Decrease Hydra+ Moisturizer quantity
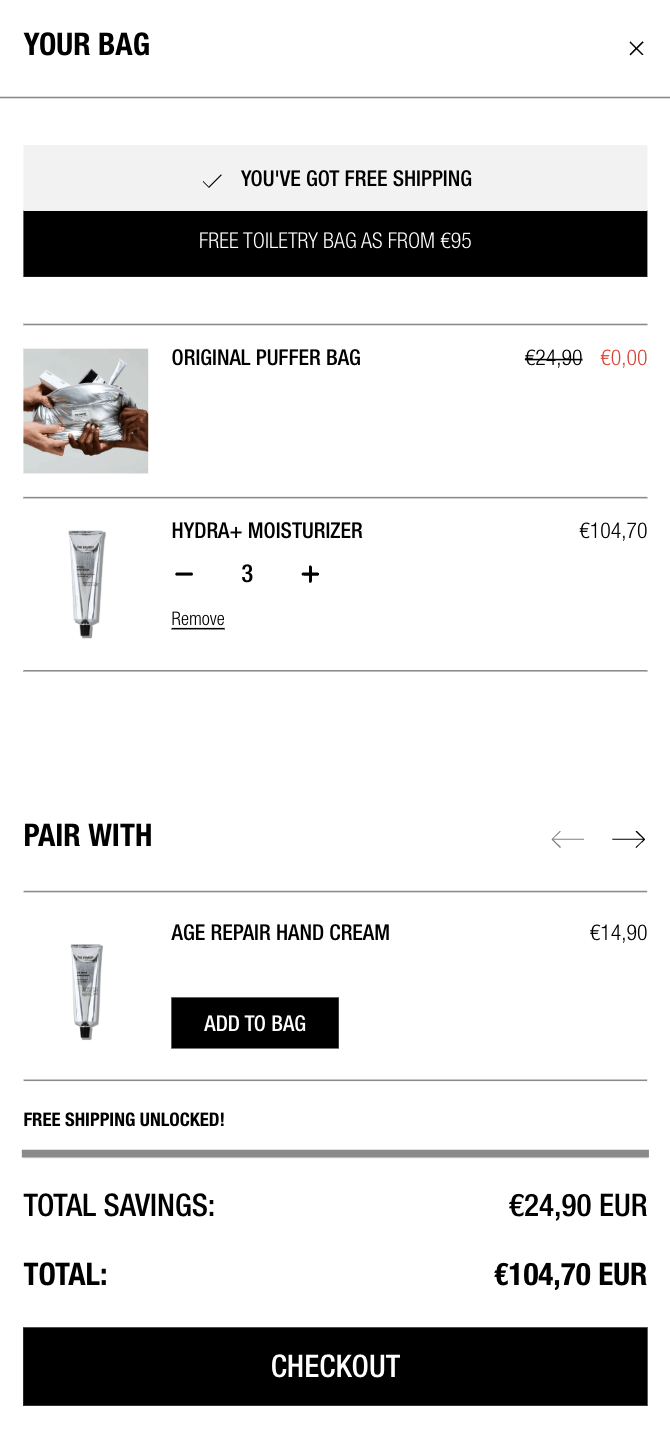 (184, 574)
